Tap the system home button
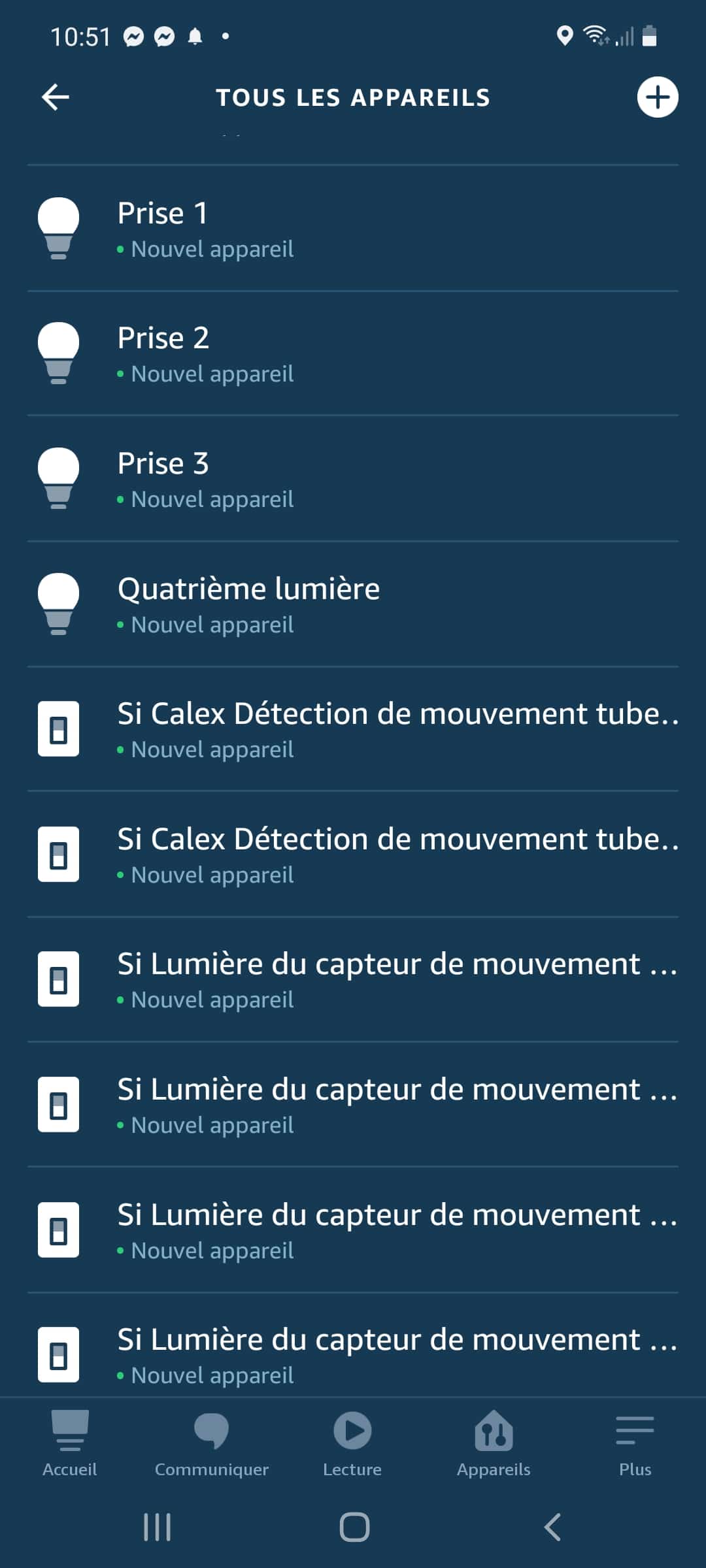The height and width of the screenshot is (1568, 706). [354, 1527]
